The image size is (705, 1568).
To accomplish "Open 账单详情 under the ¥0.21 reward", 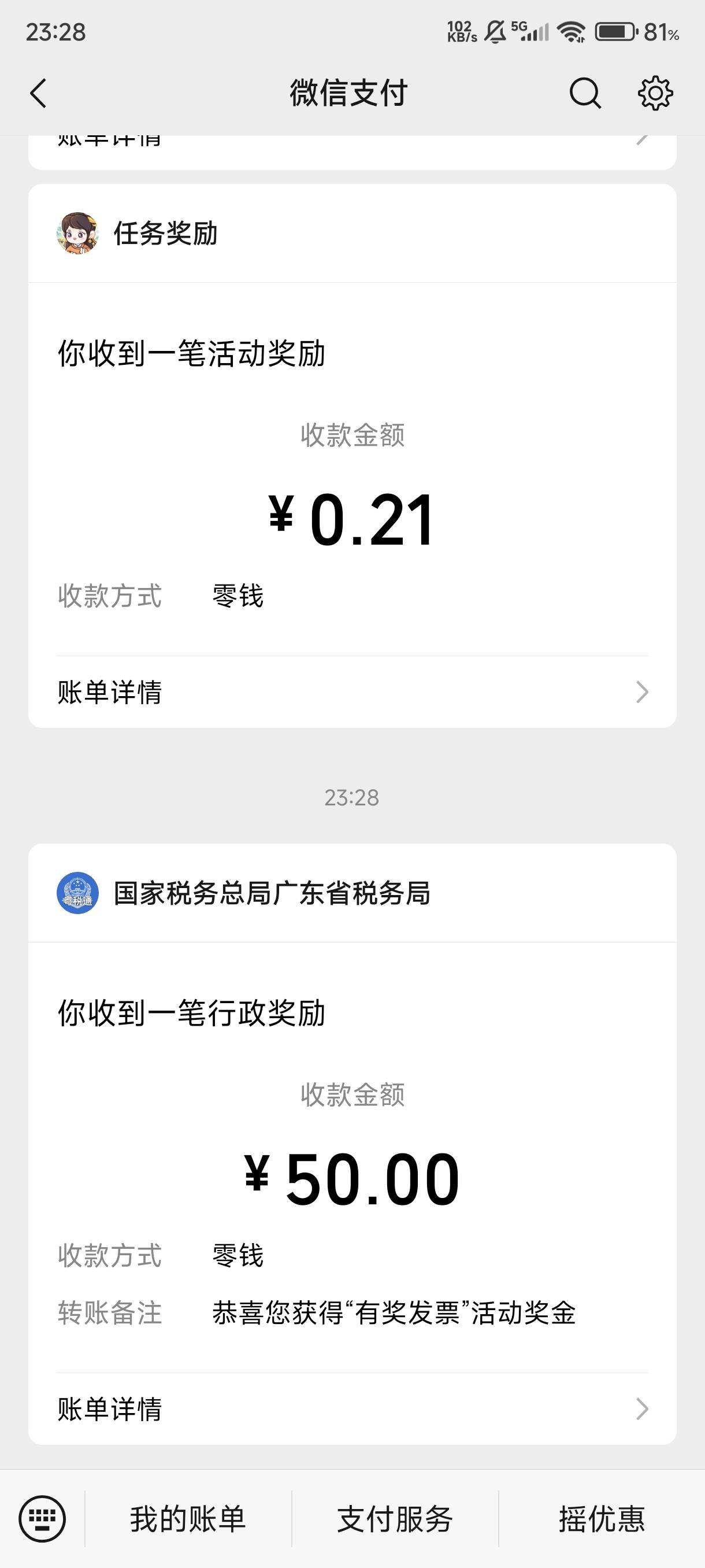I will click(352, 692).
